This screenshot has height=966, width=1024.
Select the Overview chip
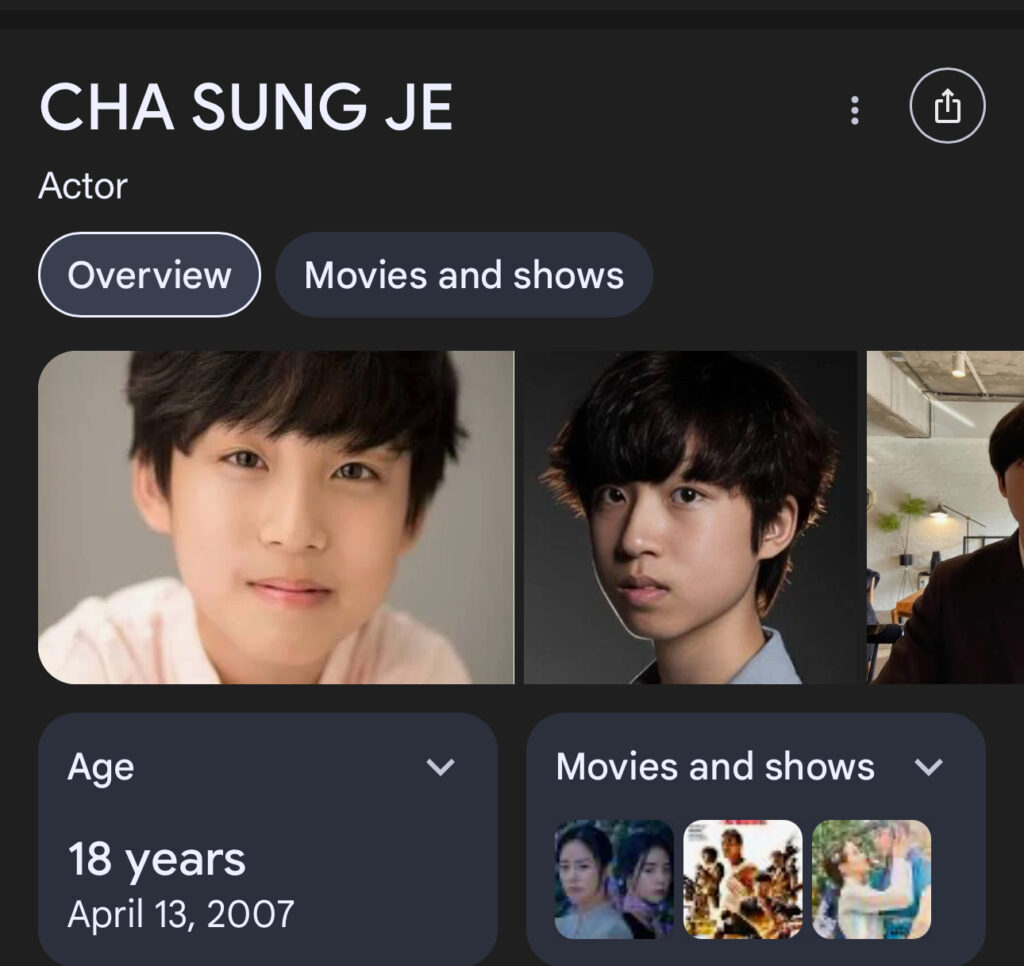pyautogui.click(x=149, y=275)
